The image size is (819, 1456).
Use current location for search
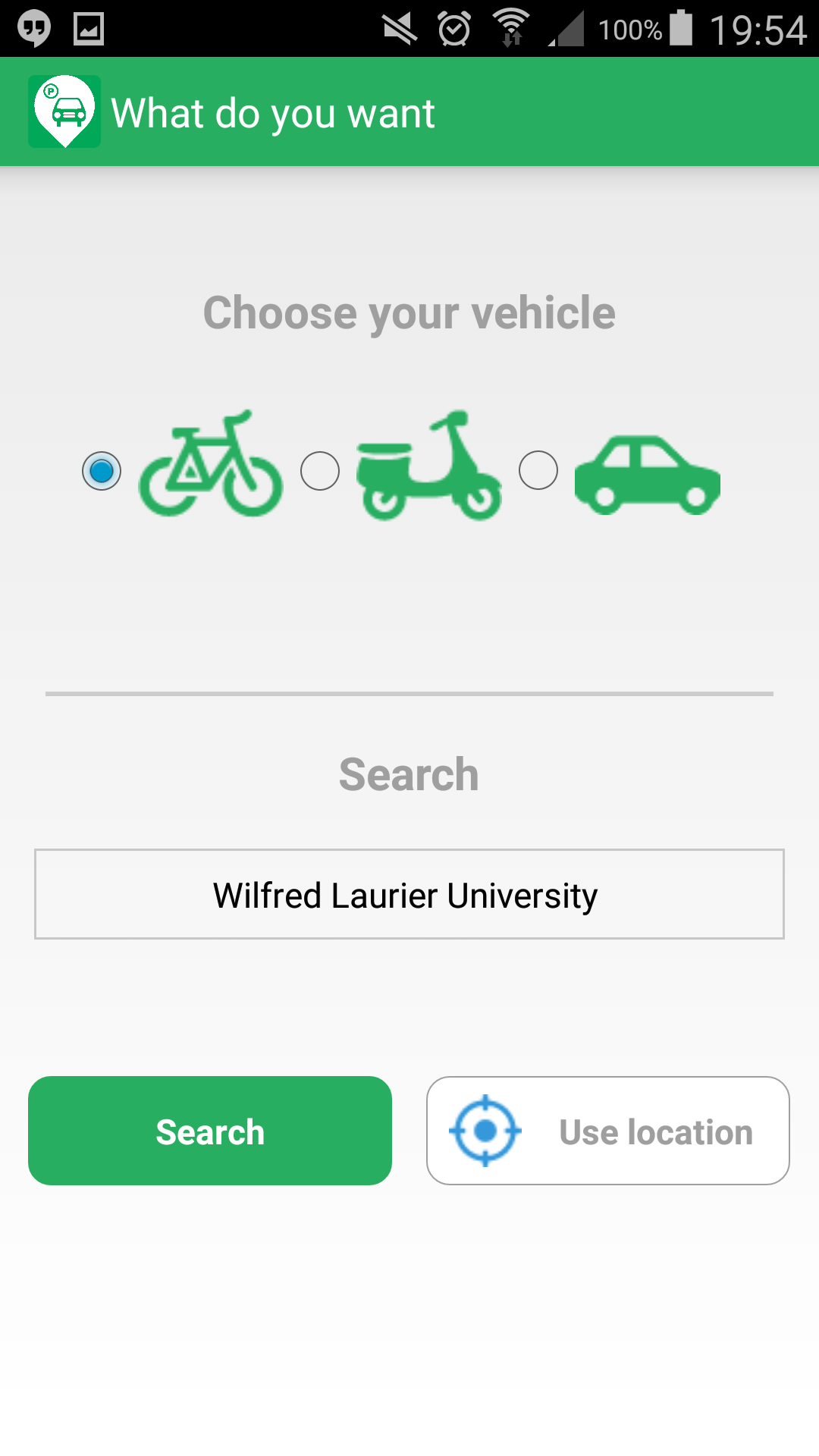[x=607, y=1131]
